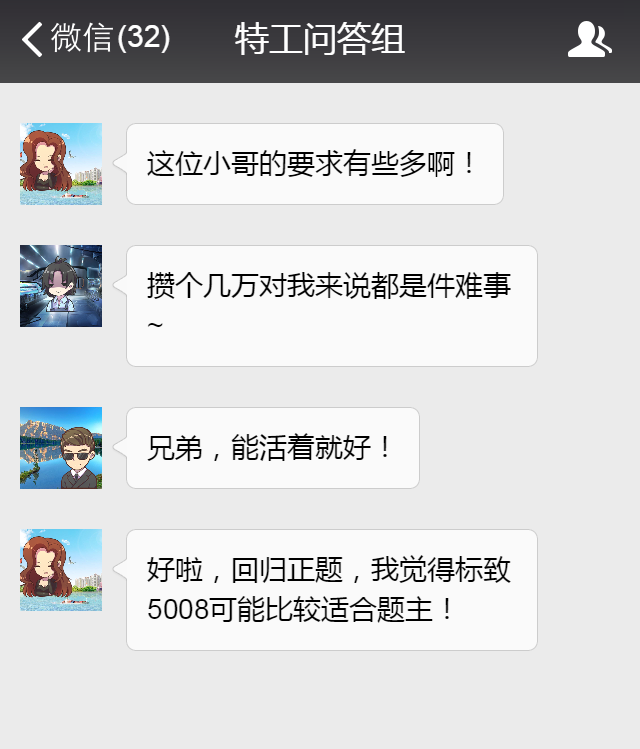Open avatar beside 这位小哥的要求有些多啊 message

(61, 164)
